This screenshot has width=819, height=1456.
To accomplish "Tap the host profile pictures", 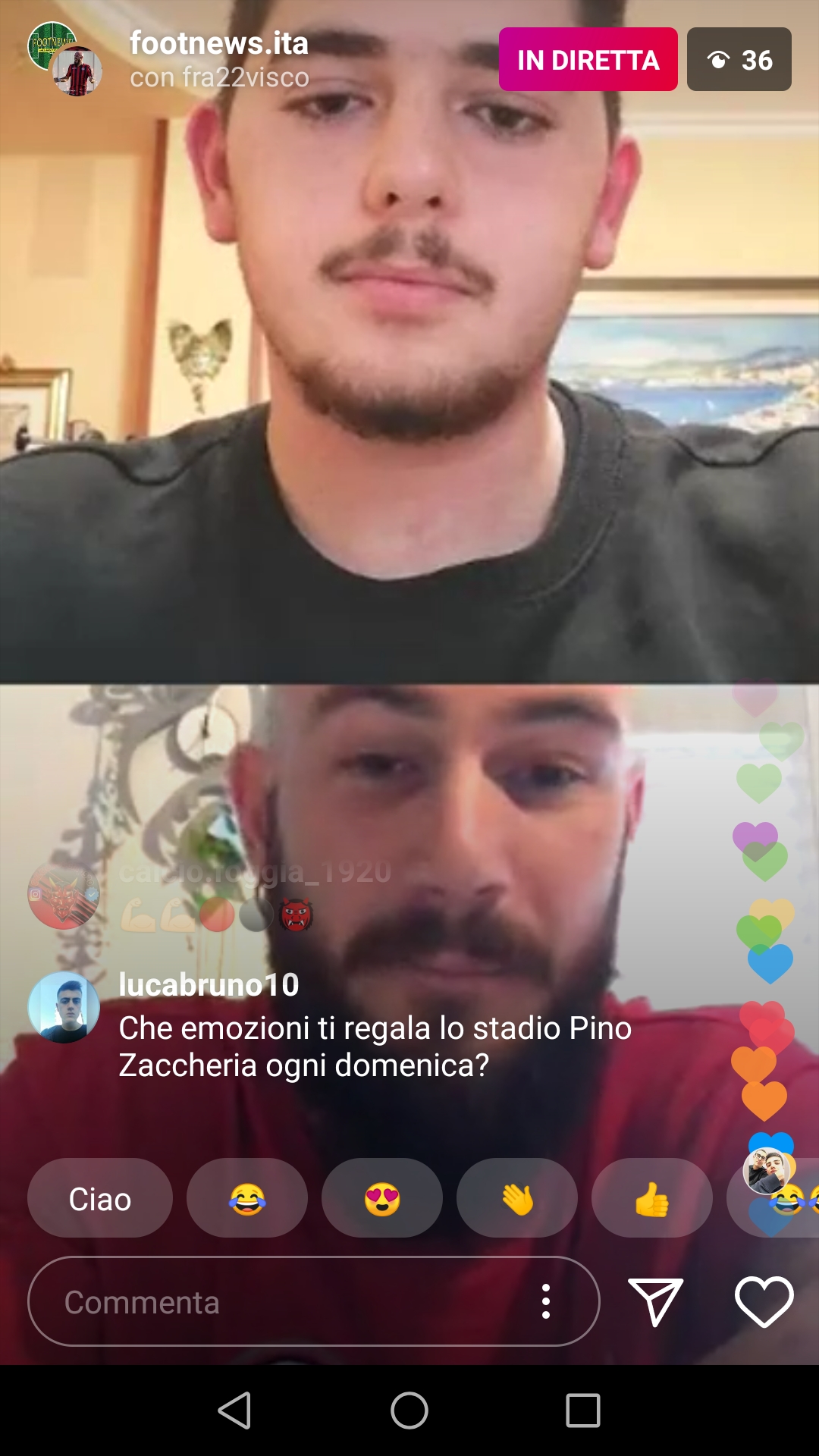I will coord(64,59).
